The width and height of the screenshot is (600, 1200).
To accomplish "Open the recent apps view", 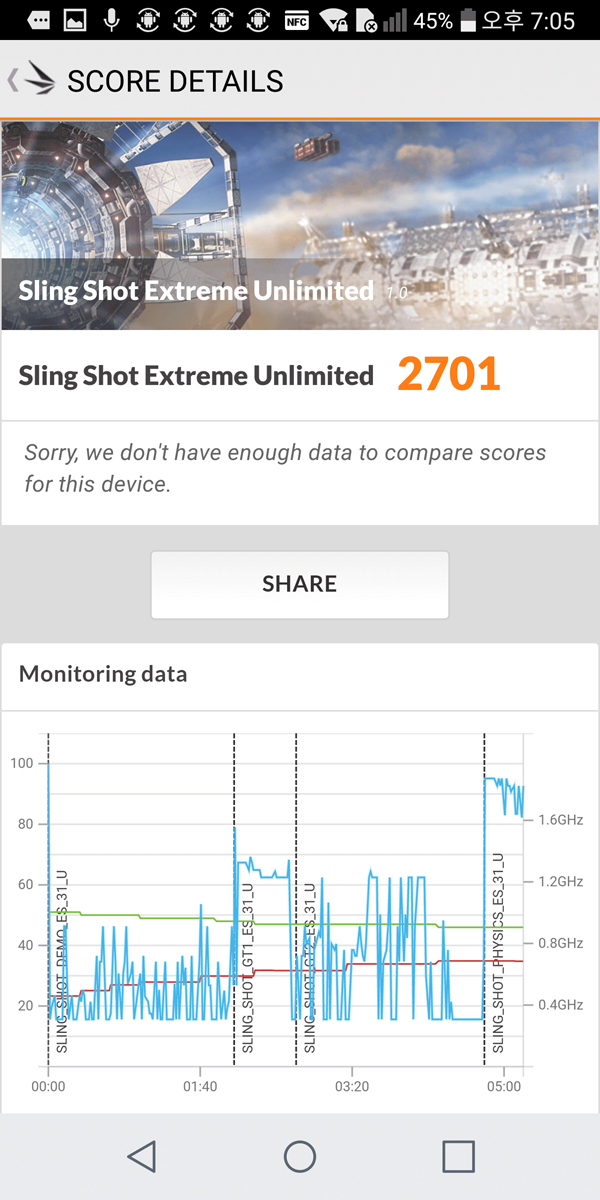I will point(458,1157).
